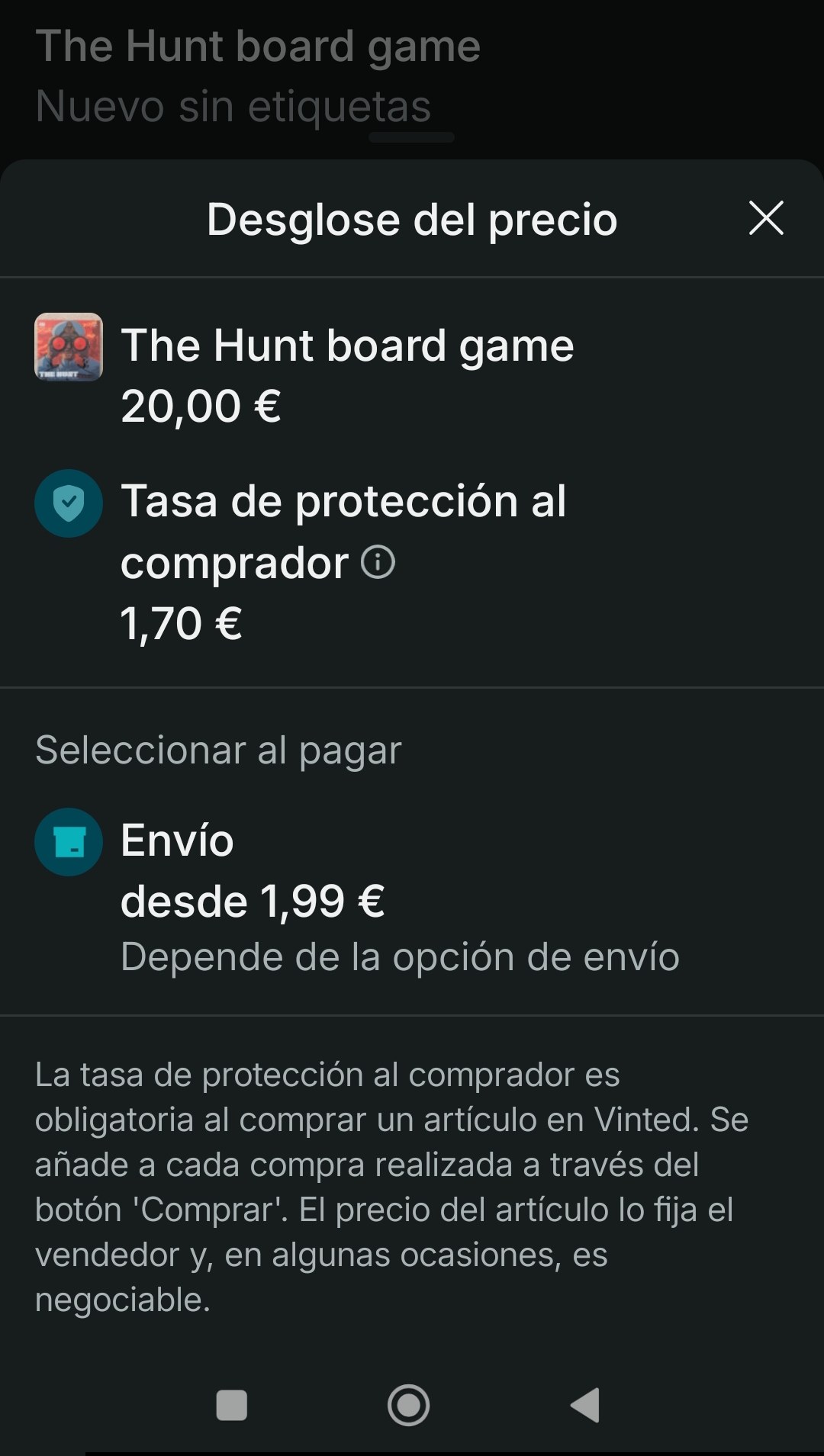Go back using system back button
Screen dimensions: 824x1456
(x=586, y=1405)
